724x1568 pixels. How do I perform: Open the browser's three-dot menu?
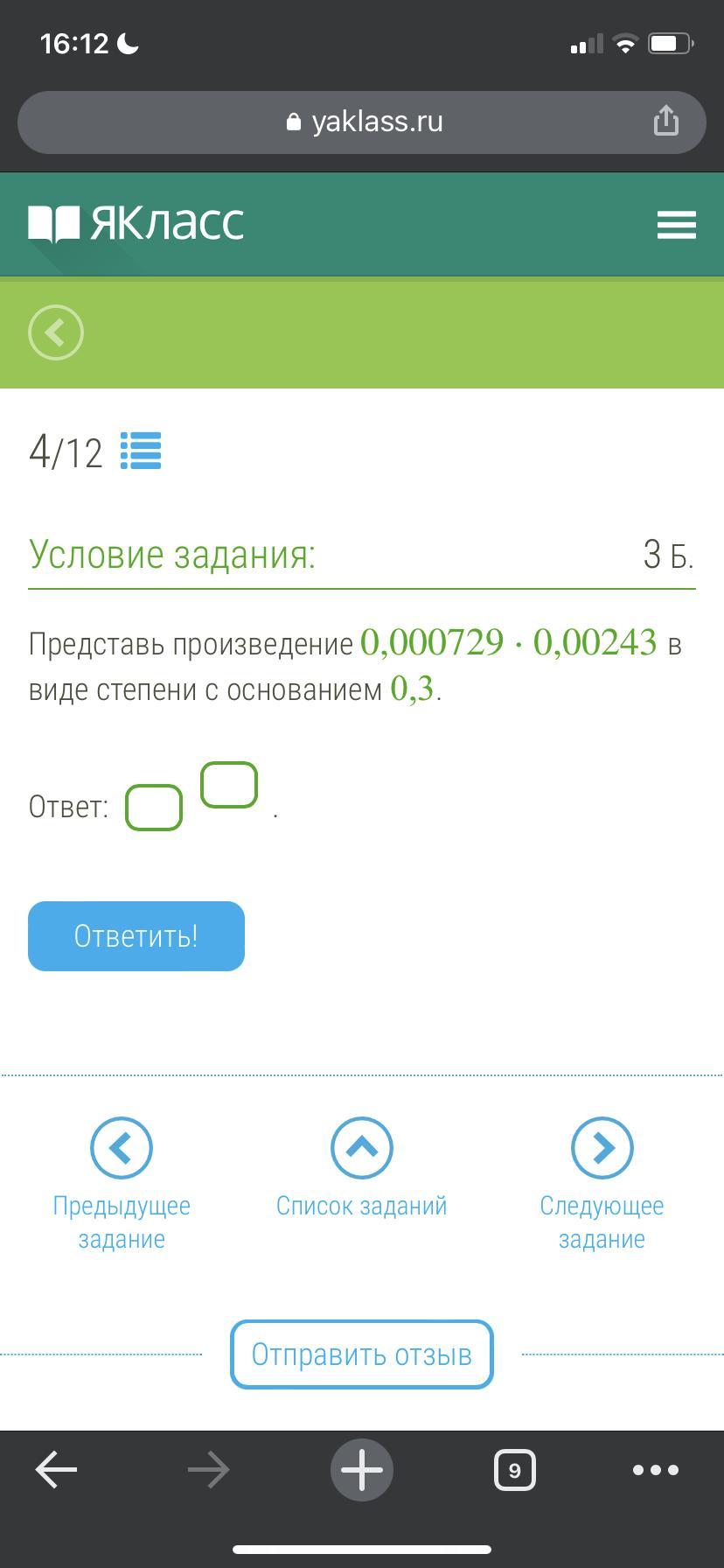(656, 1470)
